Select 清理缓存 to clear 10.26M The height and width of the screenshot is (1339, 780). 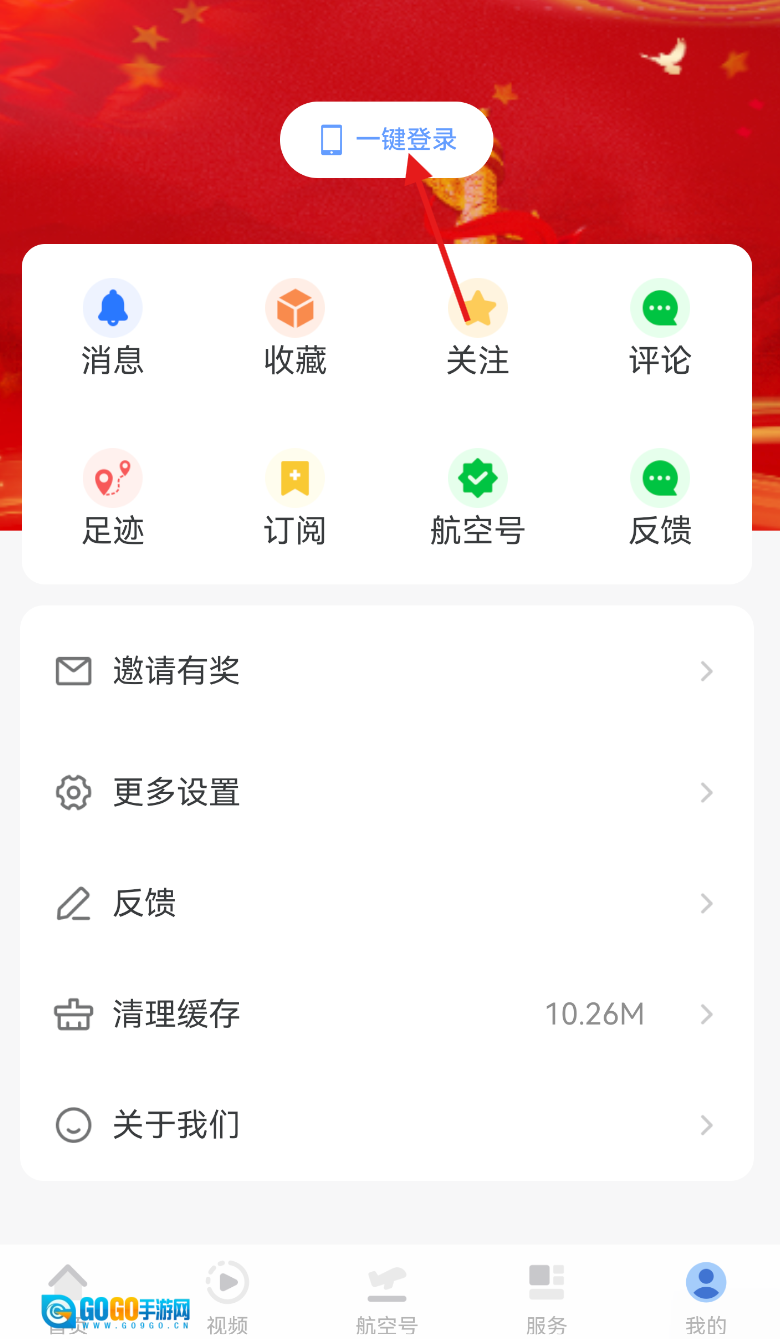point(386,1015)
